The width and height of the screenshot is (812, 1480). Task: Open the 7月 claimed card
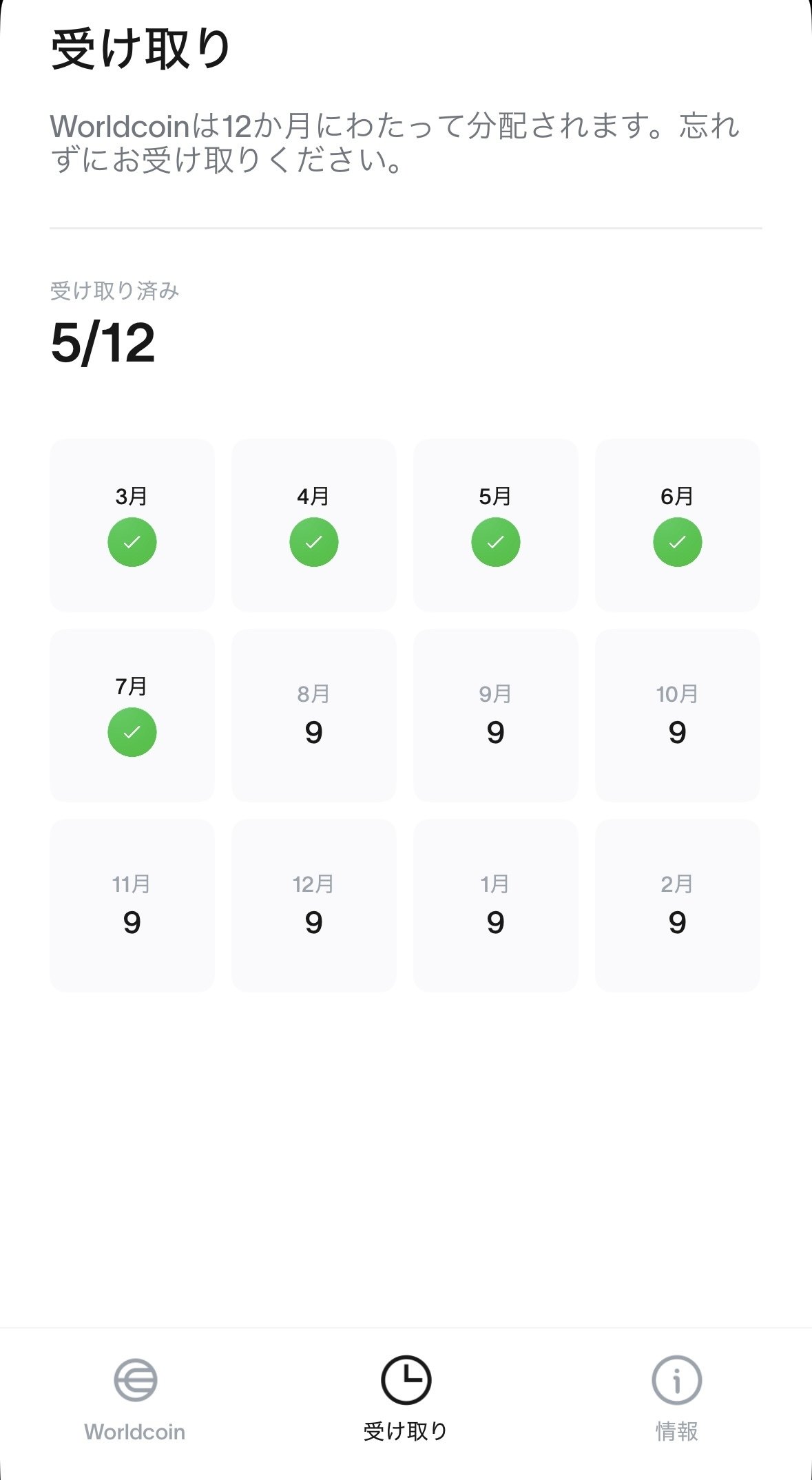(132, 716)
